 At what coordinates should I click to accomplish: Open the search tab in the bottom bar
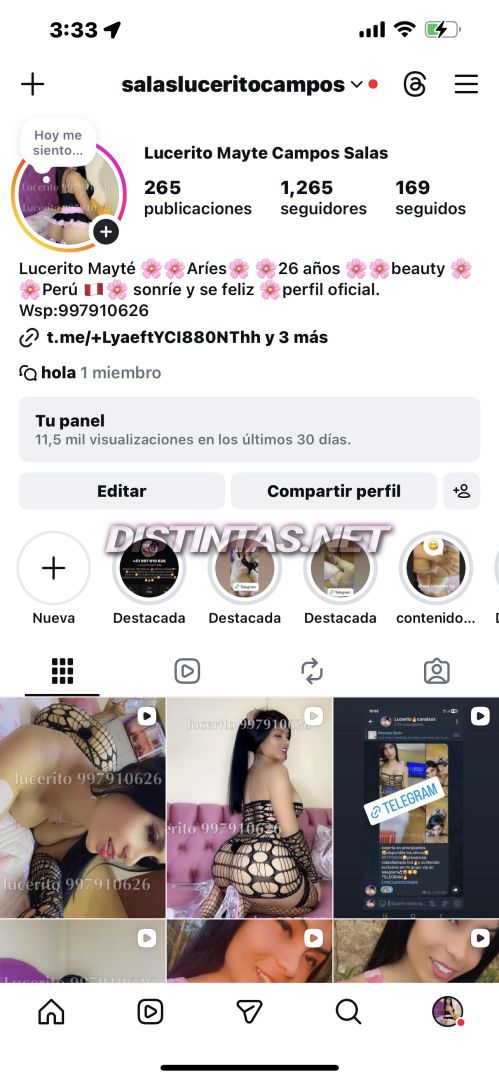[348, 1011]
